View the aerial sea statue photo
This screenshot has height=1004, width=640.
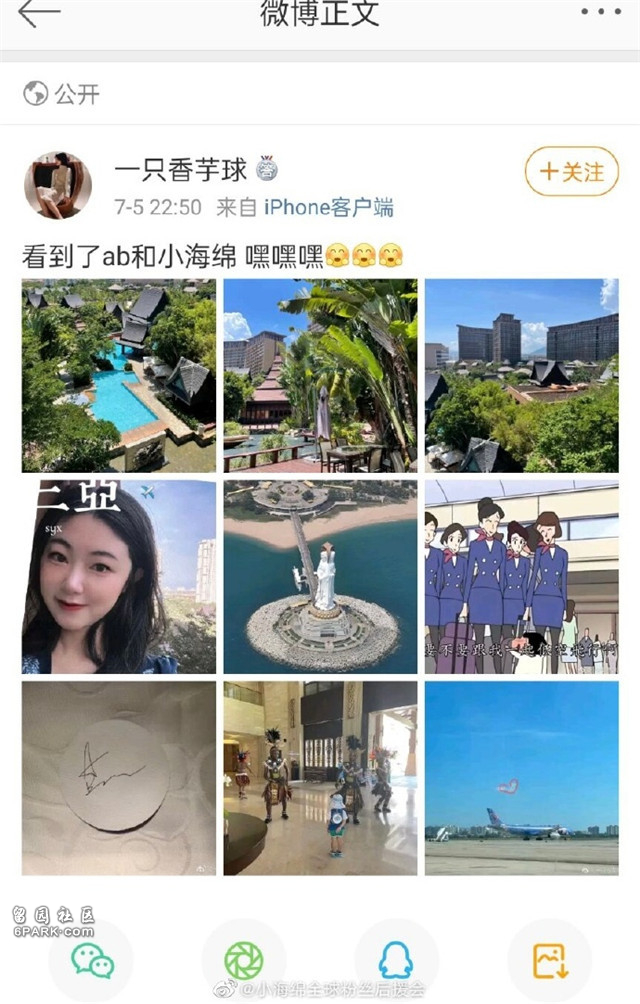320,577
